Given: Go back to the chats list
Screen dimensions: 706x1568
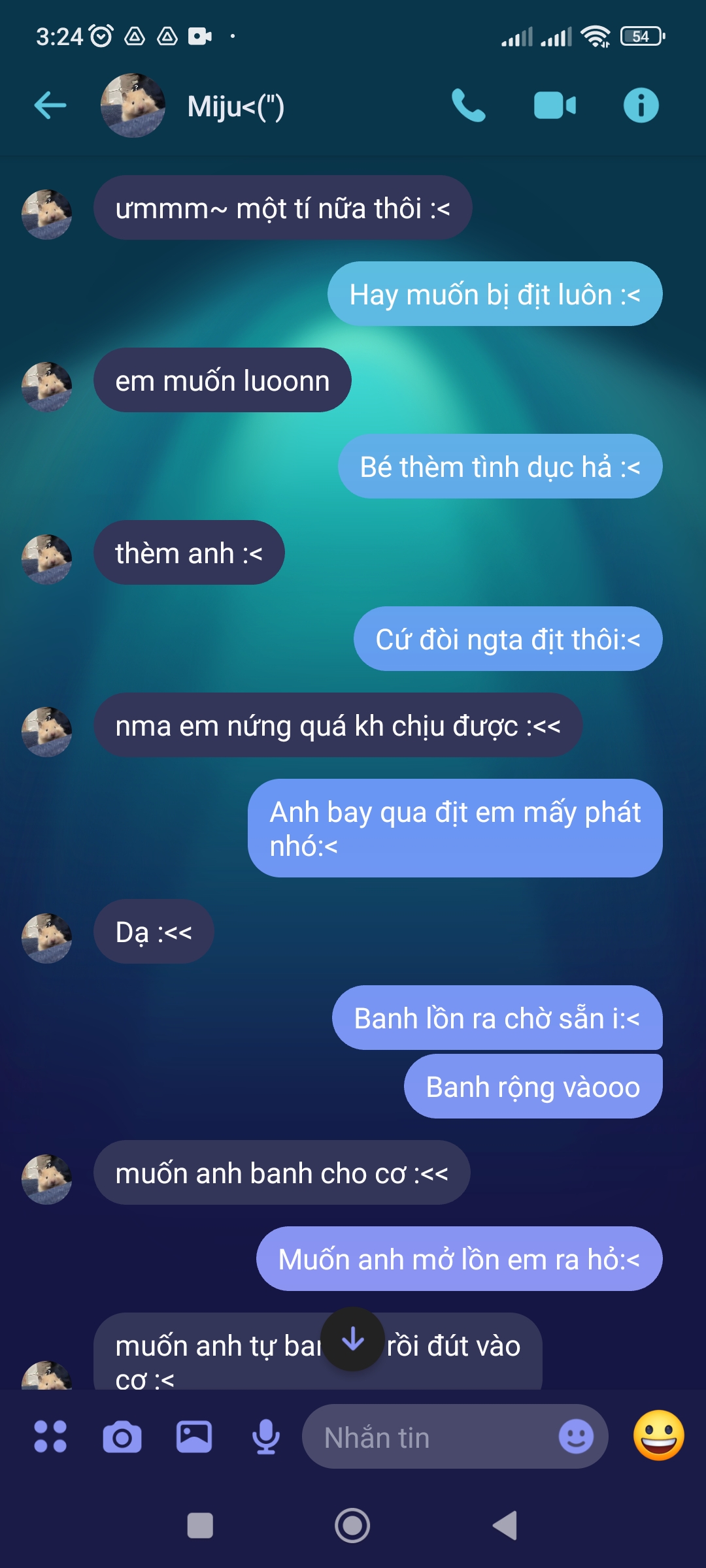Looking at the screenshot, I should pyautogui.click(x=50, y=105).
